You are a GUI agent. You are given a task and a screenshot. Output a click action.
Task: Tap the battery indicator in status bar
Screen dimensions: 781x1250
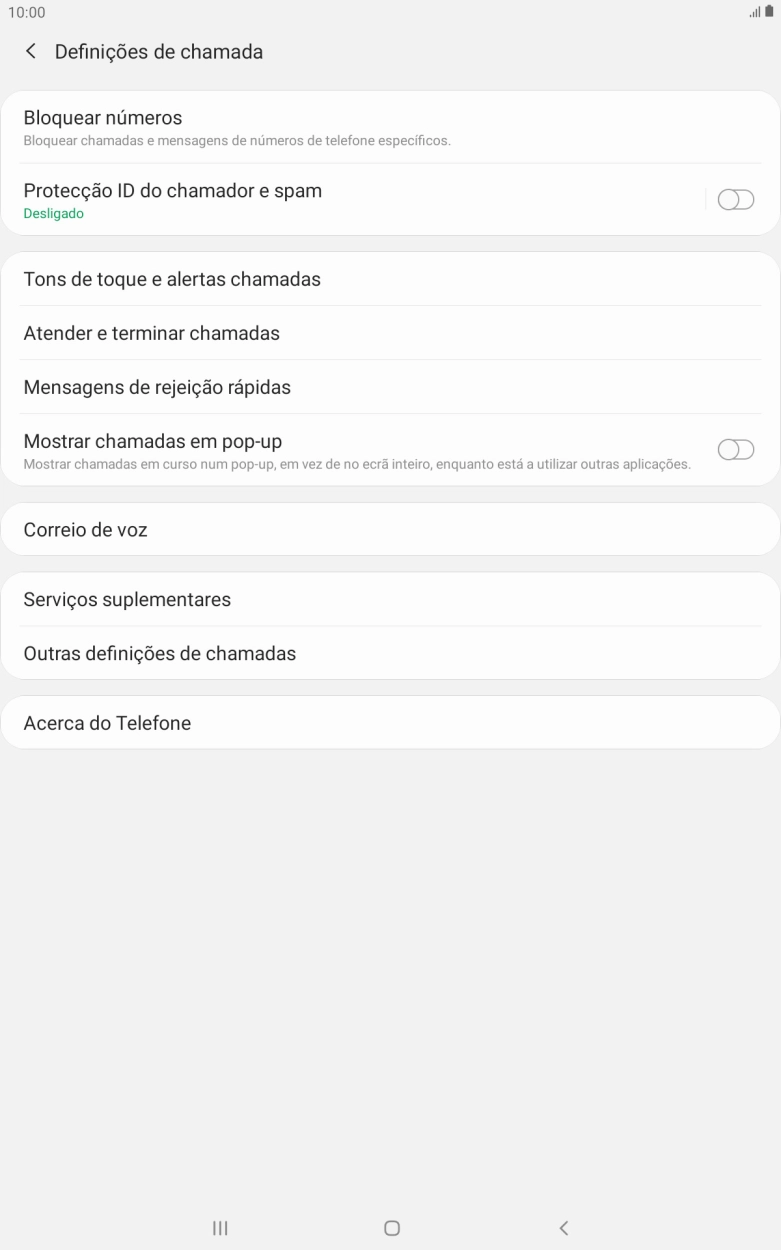[768, 13]
